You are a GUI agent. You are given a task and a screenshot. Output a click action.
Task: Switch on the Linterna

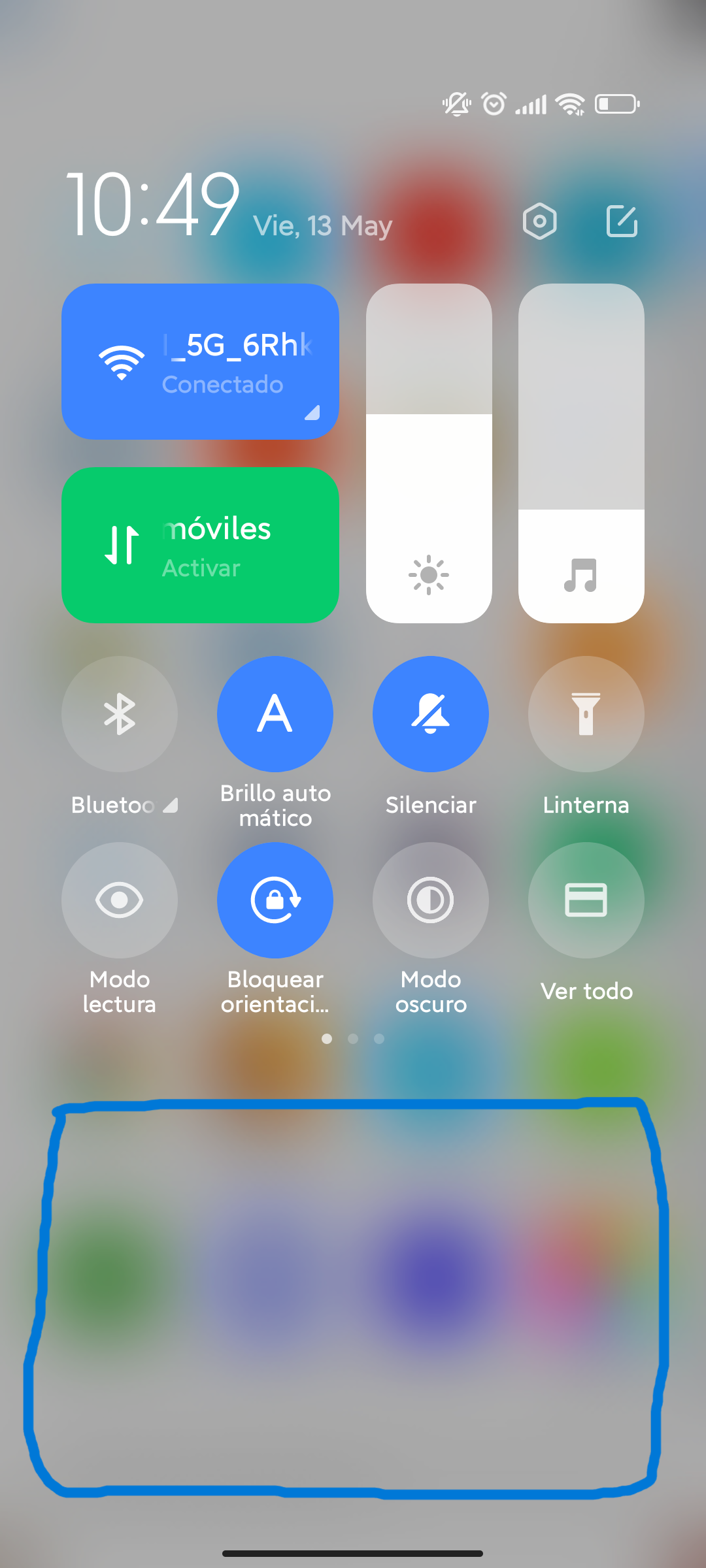coord(586,714)
